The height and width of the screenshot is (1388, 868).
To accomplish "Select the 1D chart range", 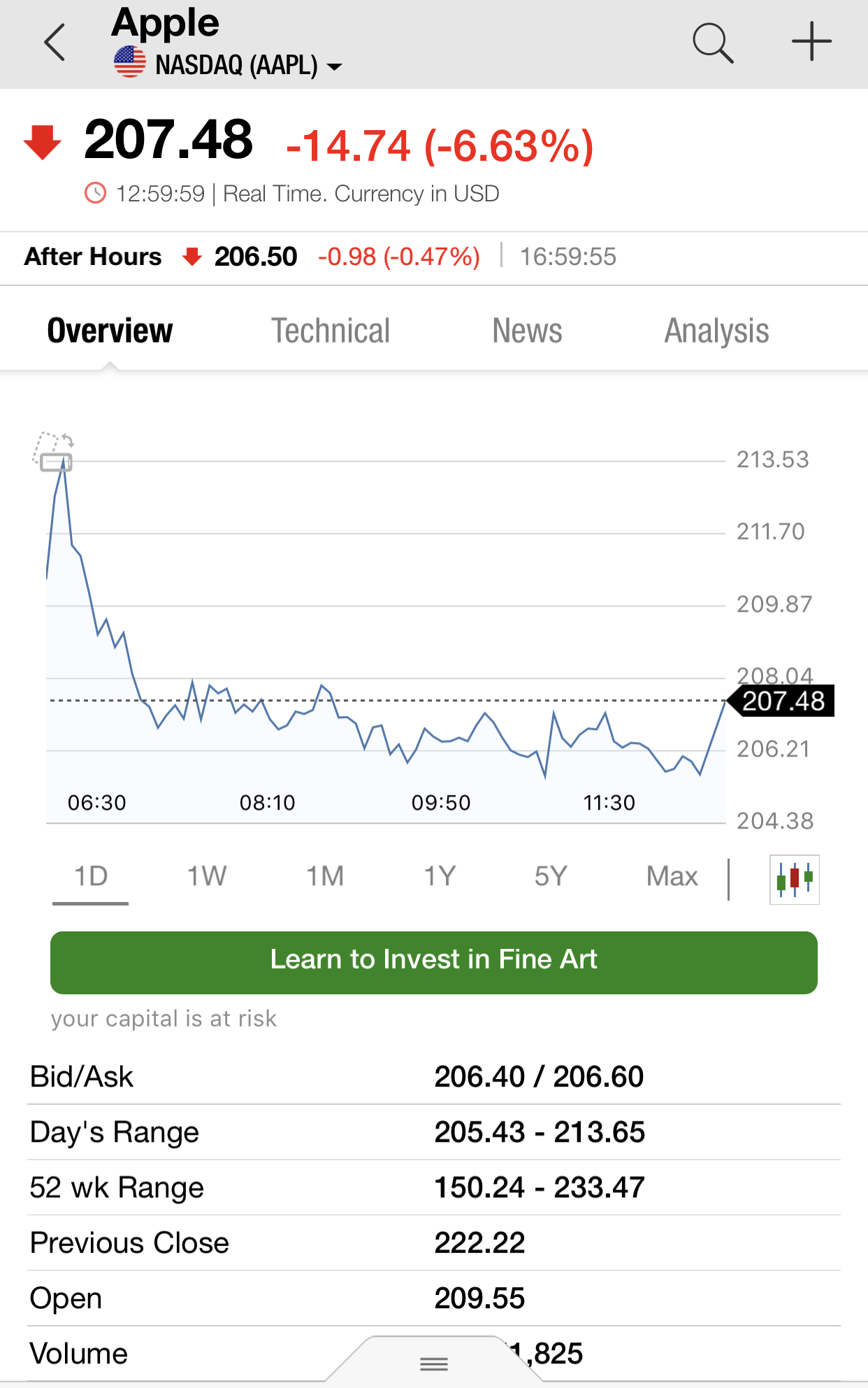I will coord(91,876).
